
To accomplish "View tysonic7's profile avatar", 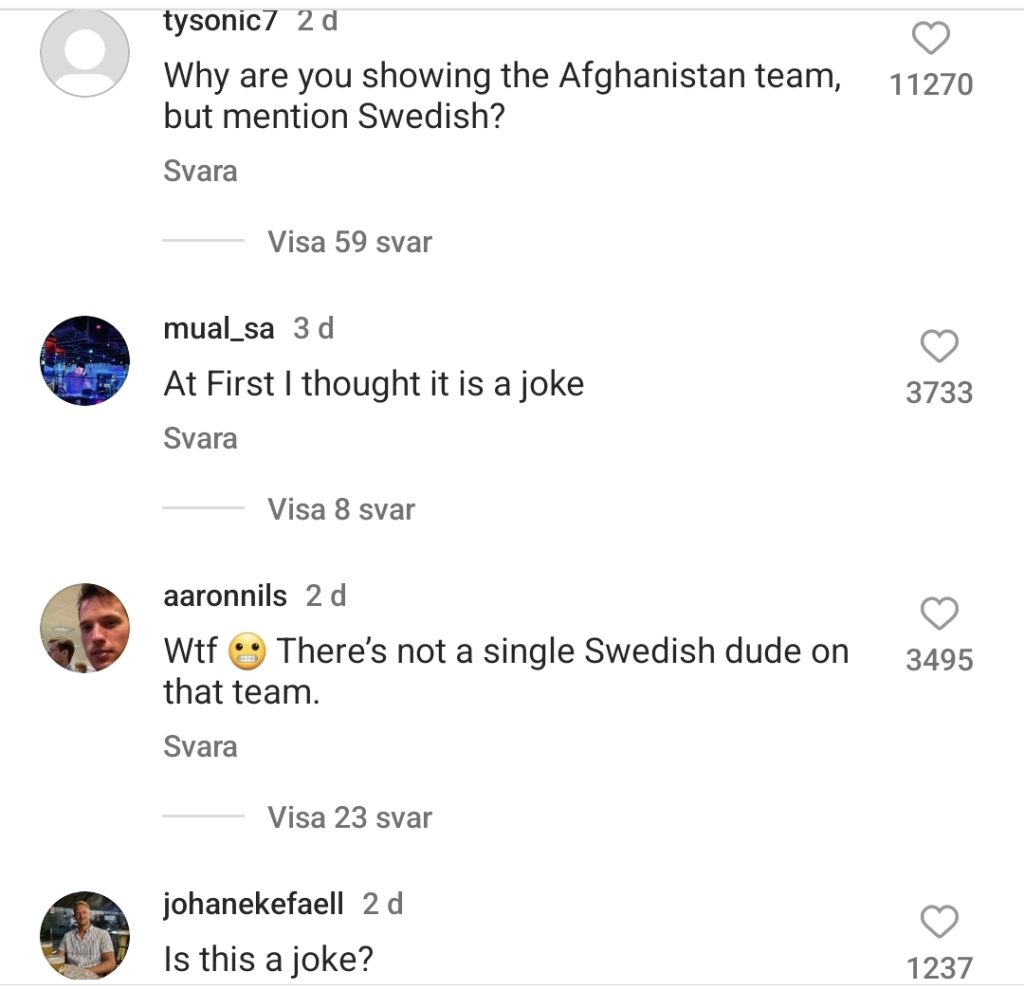I will pos(85,53).
